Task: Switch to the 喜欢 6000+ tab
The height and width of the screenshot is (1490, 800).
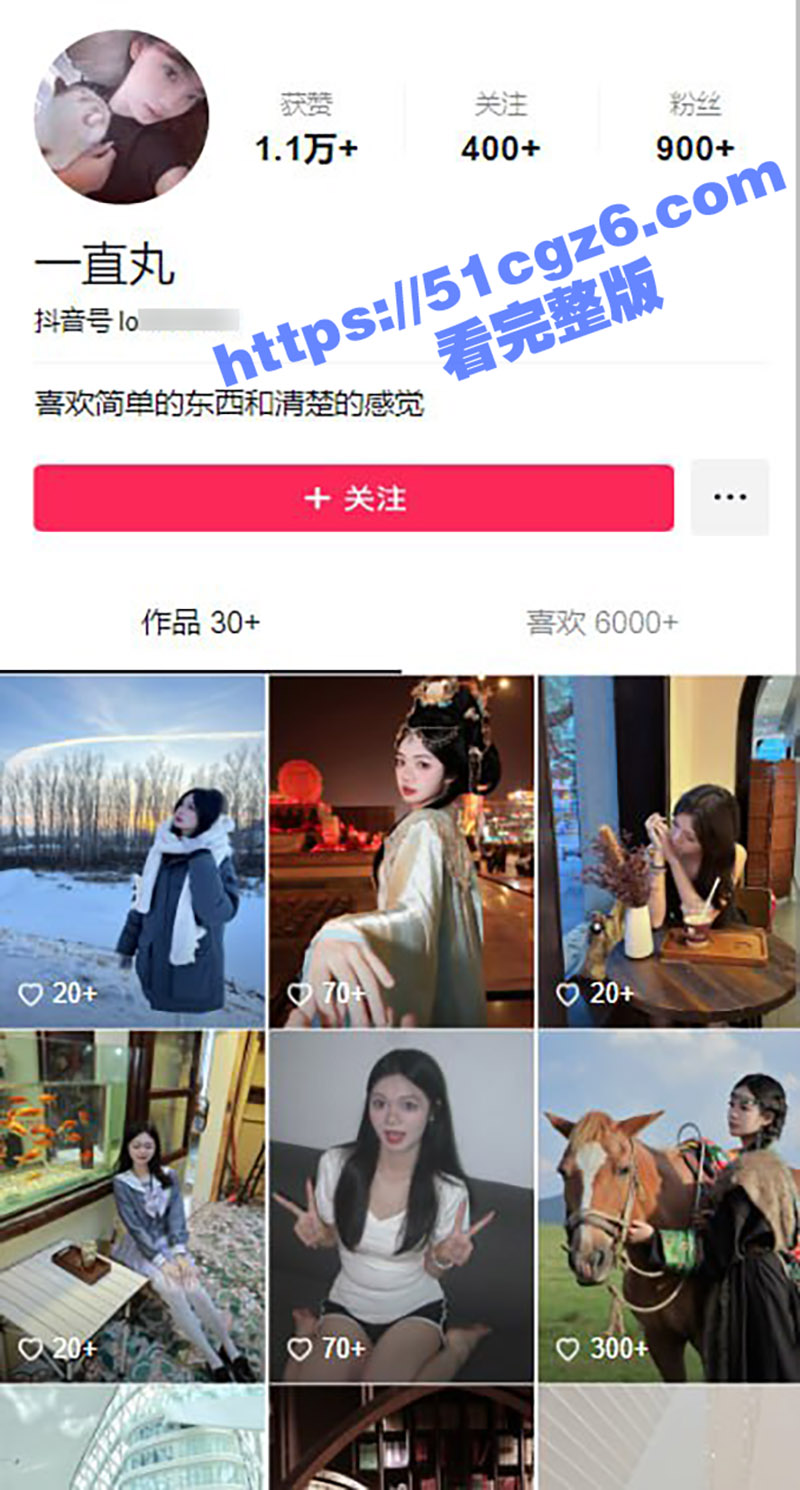Action: (602, 623)
